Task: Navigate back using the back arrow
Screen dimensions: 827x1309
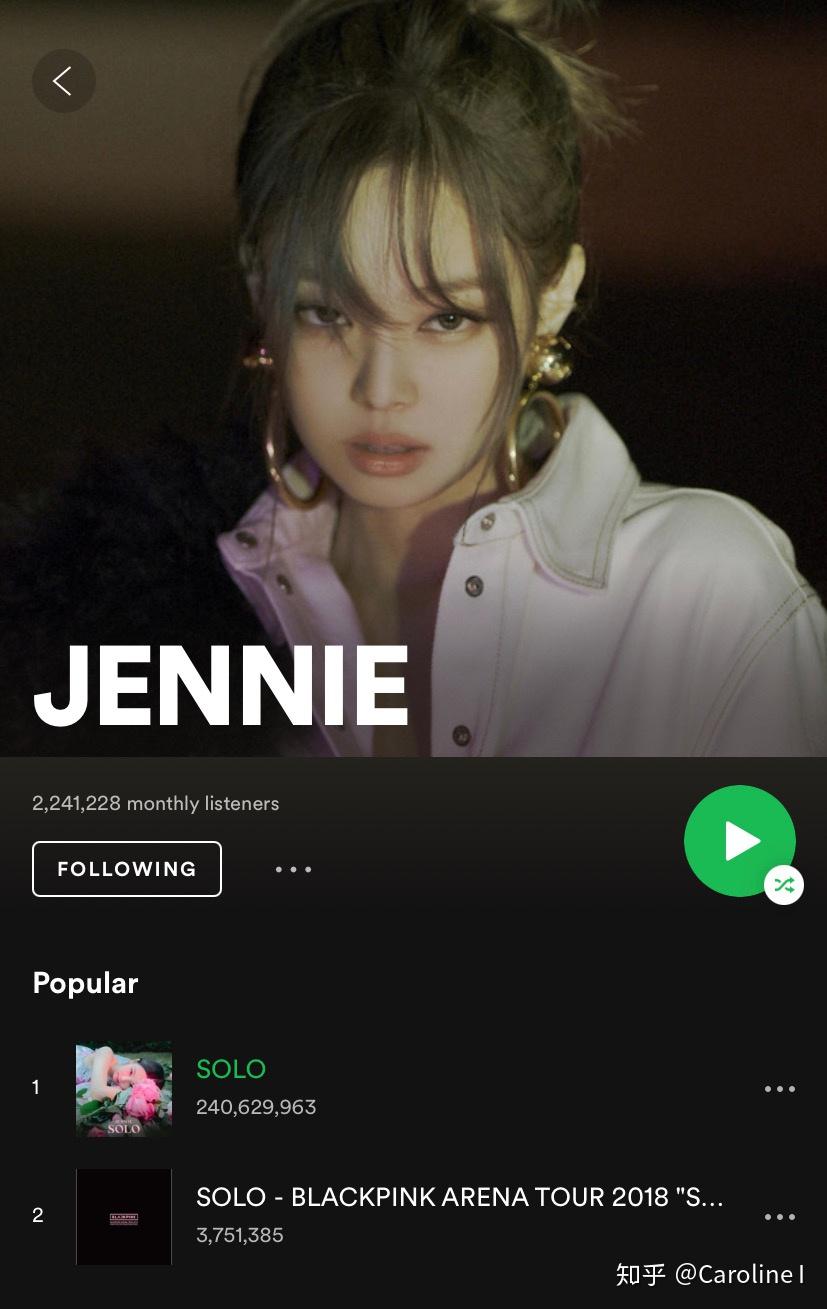Action: pos(63,81)
